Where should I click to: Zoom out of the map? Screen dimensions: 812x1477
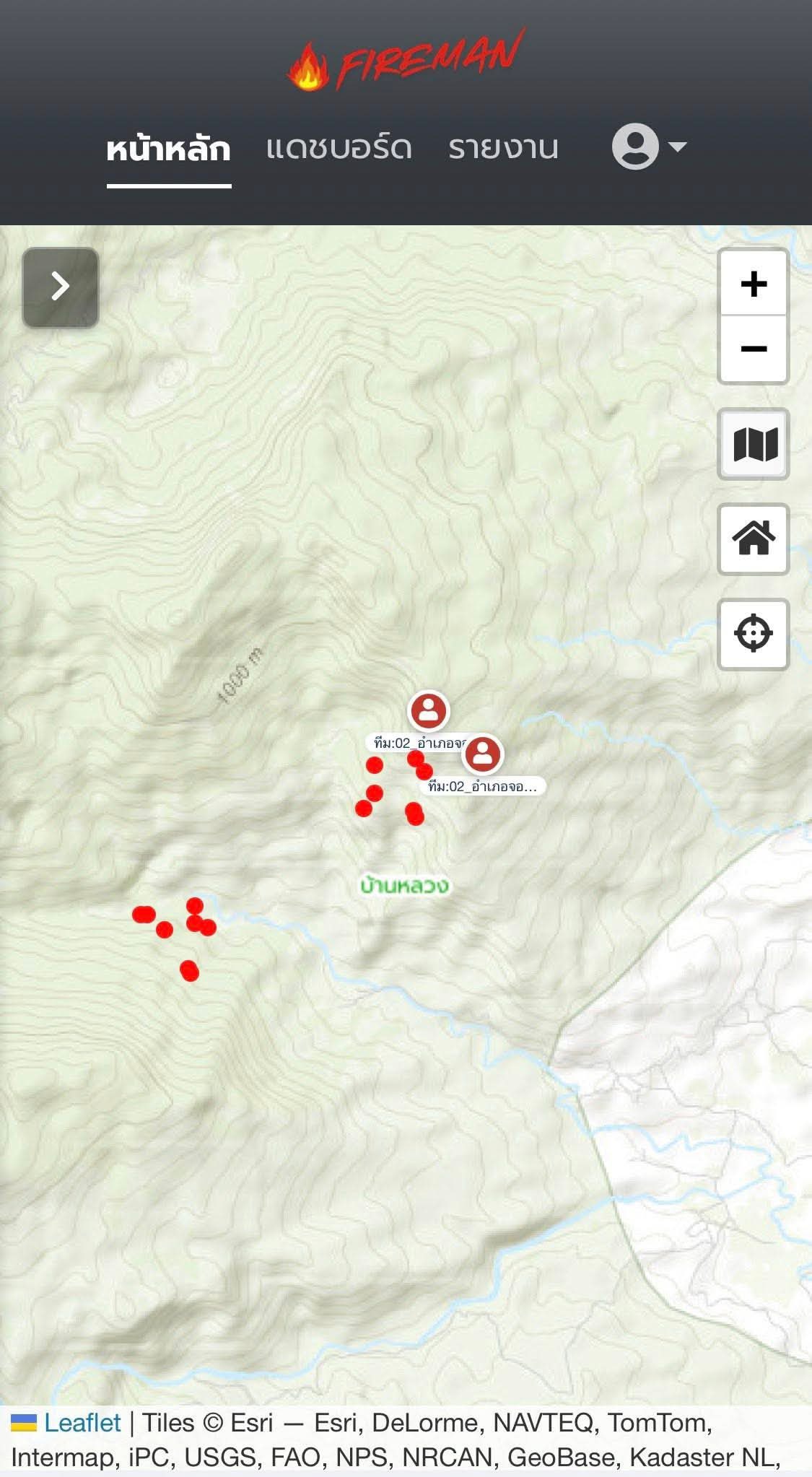753,349
